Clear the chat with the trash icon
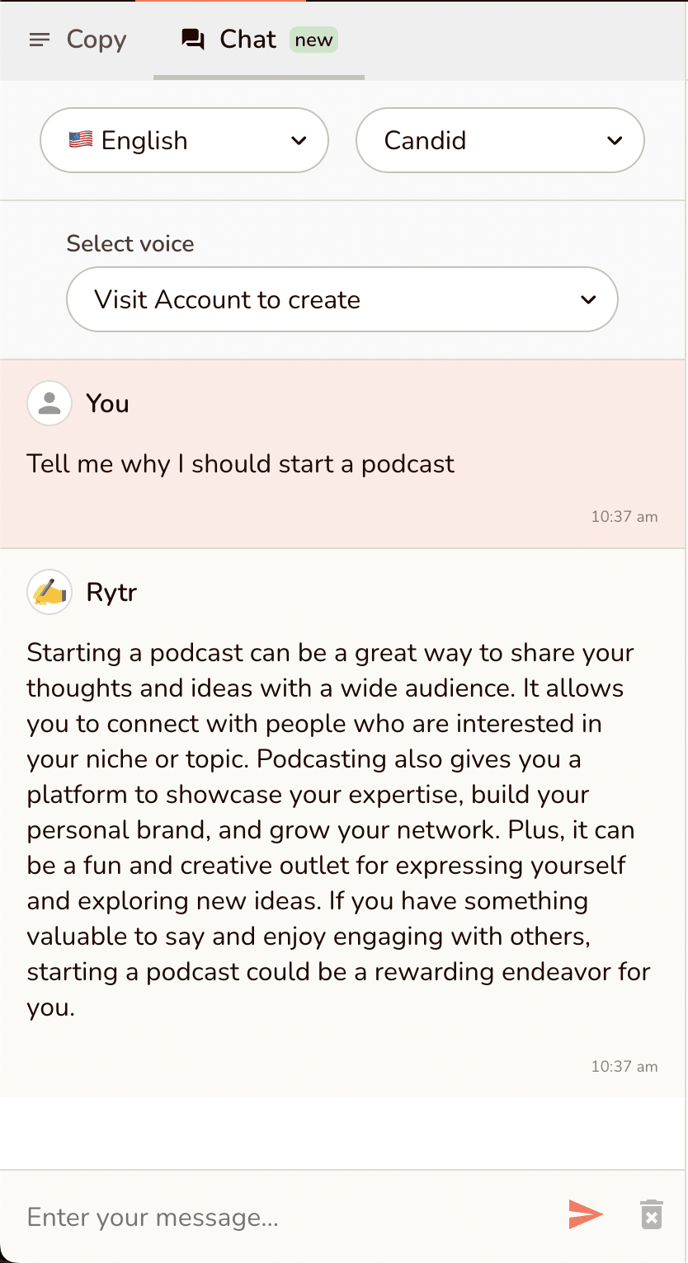Viewport: 688px width, 1263px height. click(x=652, y=1215)
